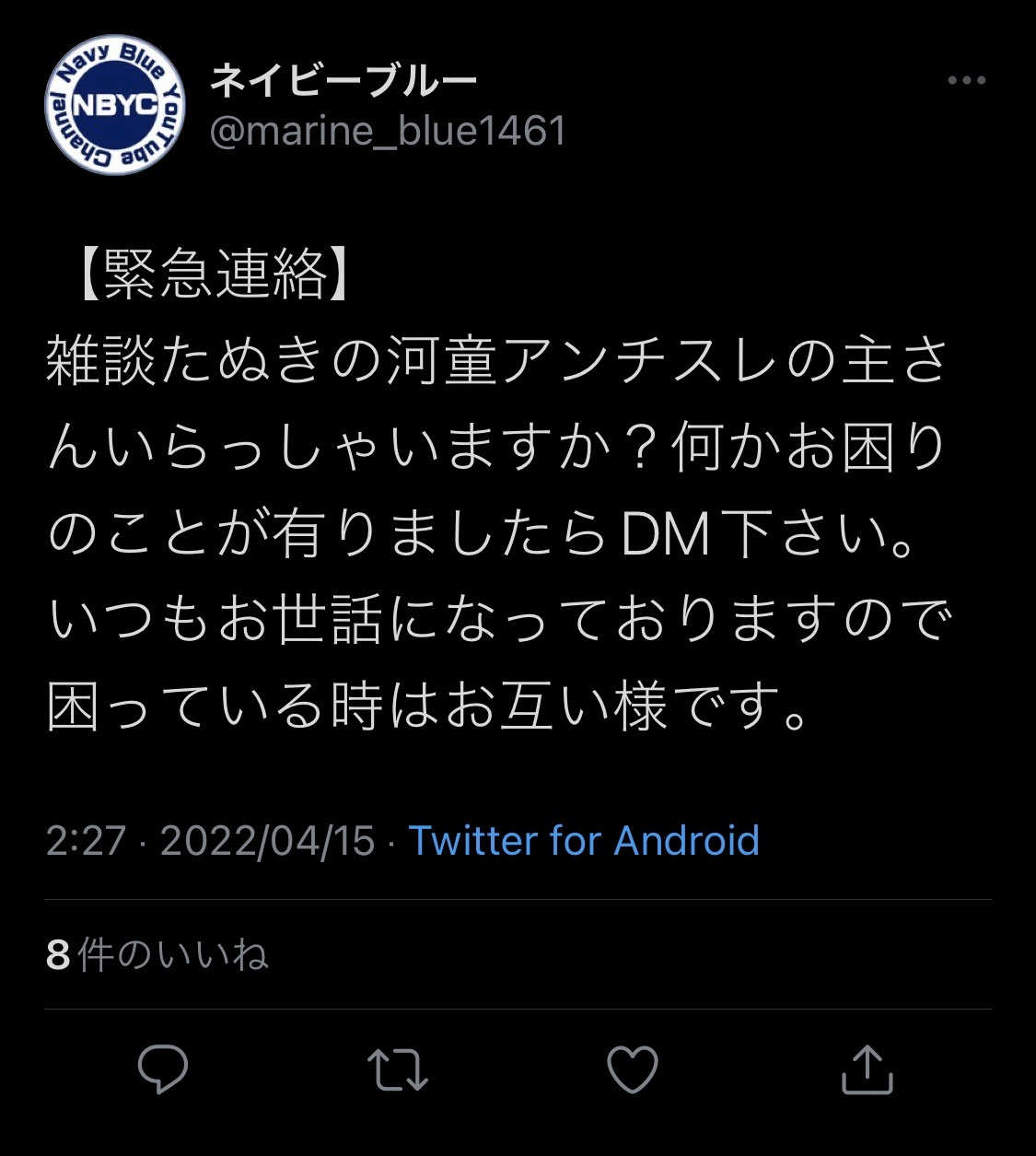This screenshot has height=1156, width=1036.
Task: Open ネイビーブルー's profile picture
Action: pyautogui.click(x=114, y=108)
